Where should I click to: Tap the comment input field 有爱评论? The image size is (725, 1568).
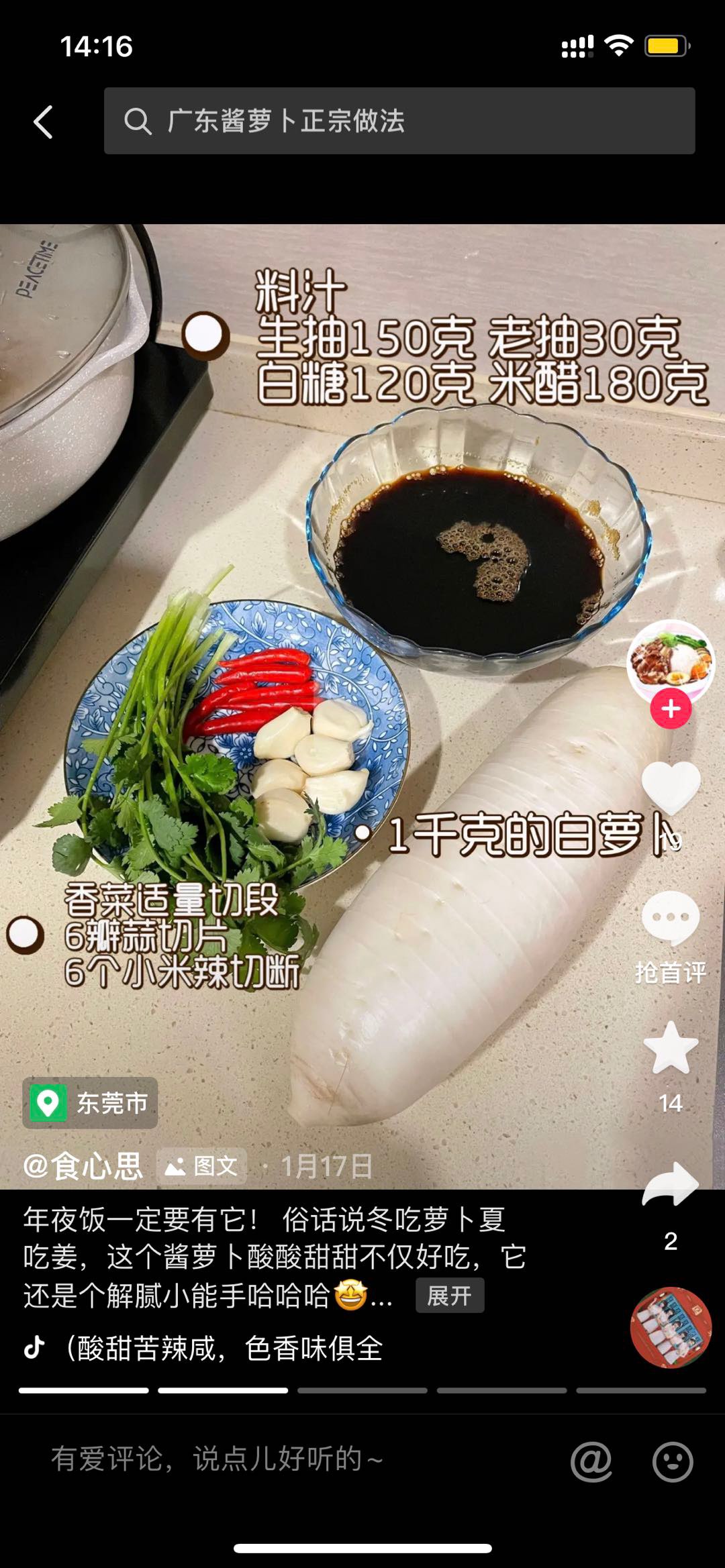tap(269, 1459)
